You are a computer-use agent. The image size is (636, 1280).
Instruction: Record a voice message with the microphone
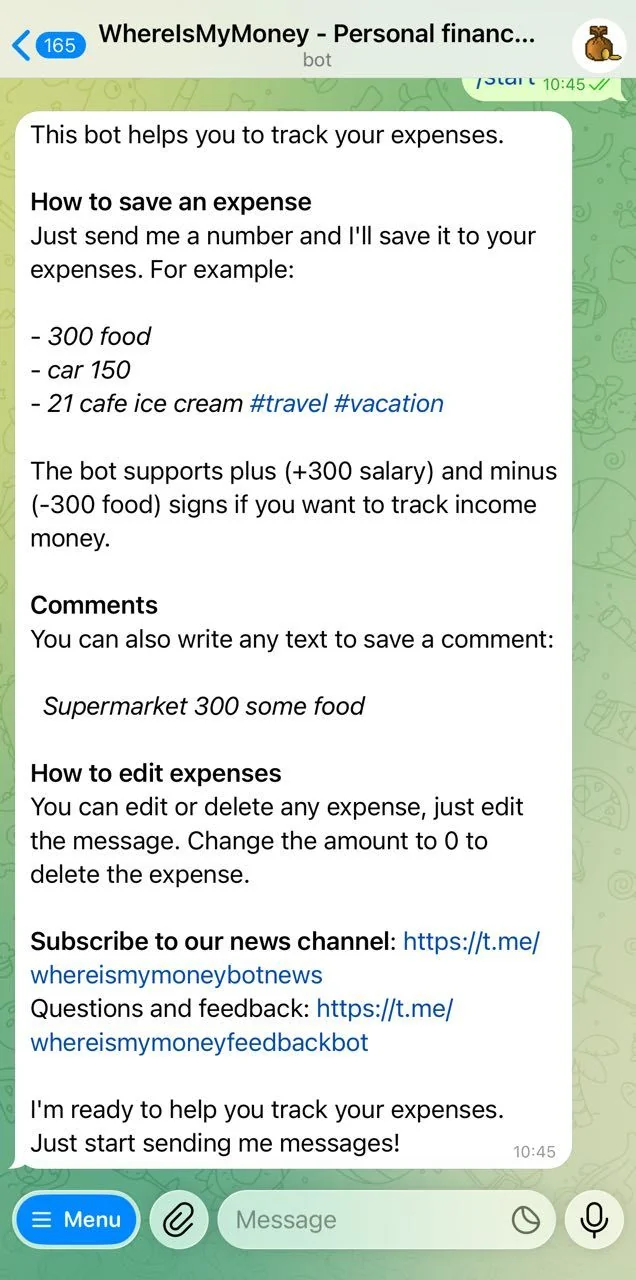click(594, 1219)
